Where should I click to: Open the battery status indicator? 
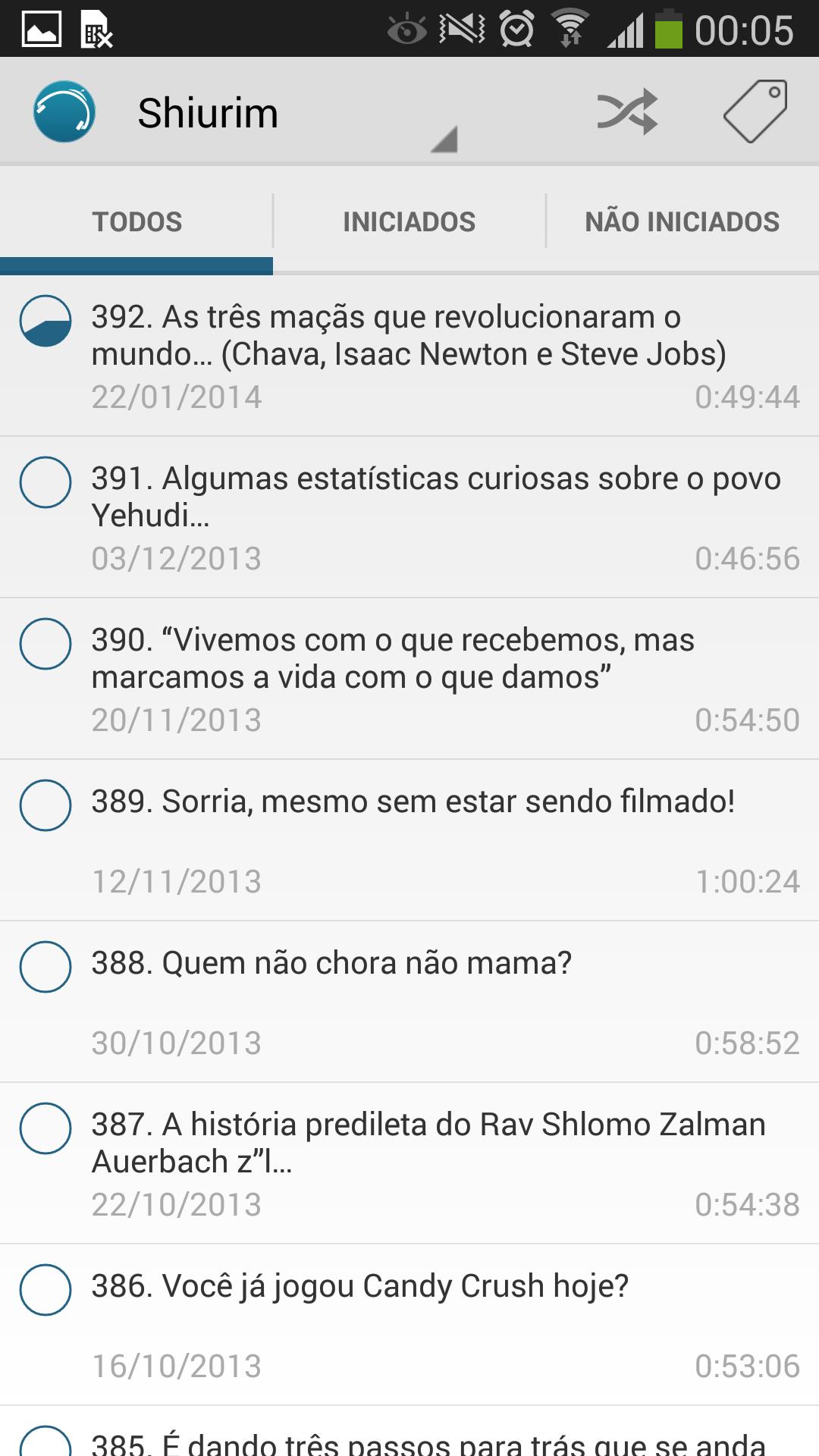tap(670, 24)
